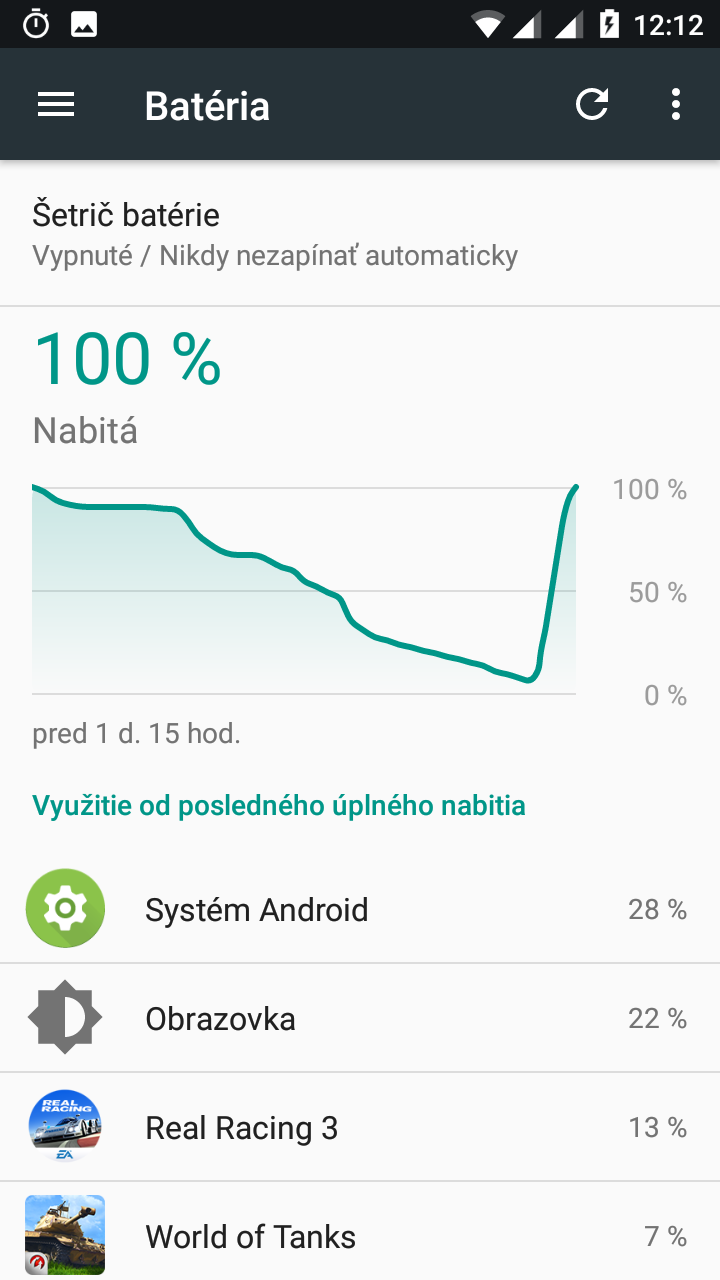Refresh the battery statistics
Viewport: 720px width, 1280px height.
pos(592,105)
